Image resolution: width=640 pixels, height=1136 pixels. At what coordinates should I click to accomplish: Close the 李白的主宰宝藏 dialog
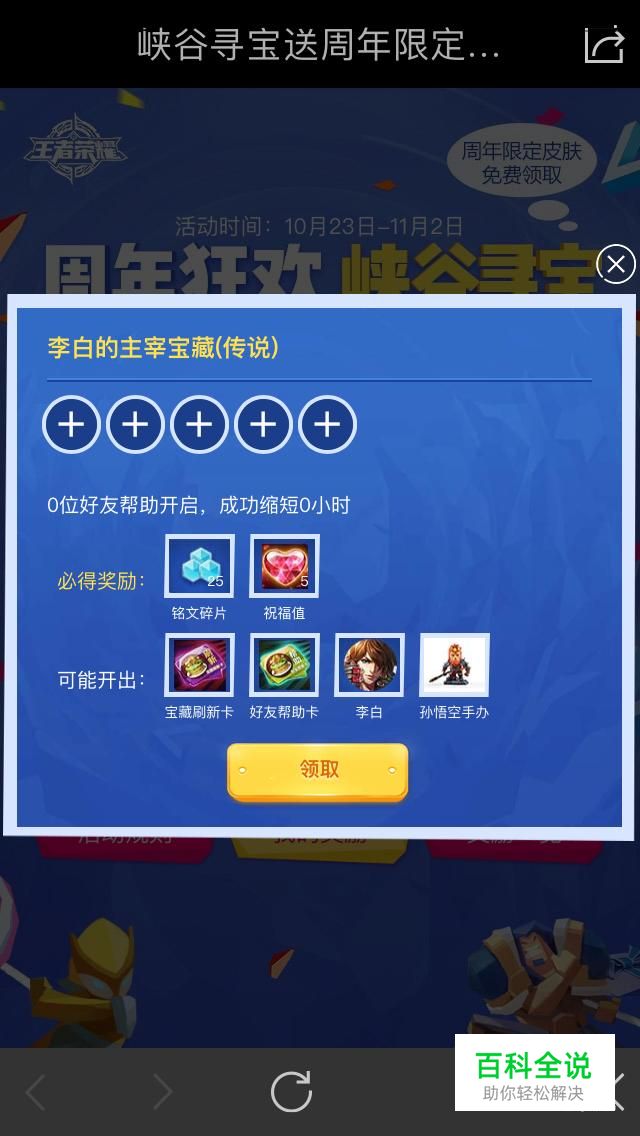[615, 264]
